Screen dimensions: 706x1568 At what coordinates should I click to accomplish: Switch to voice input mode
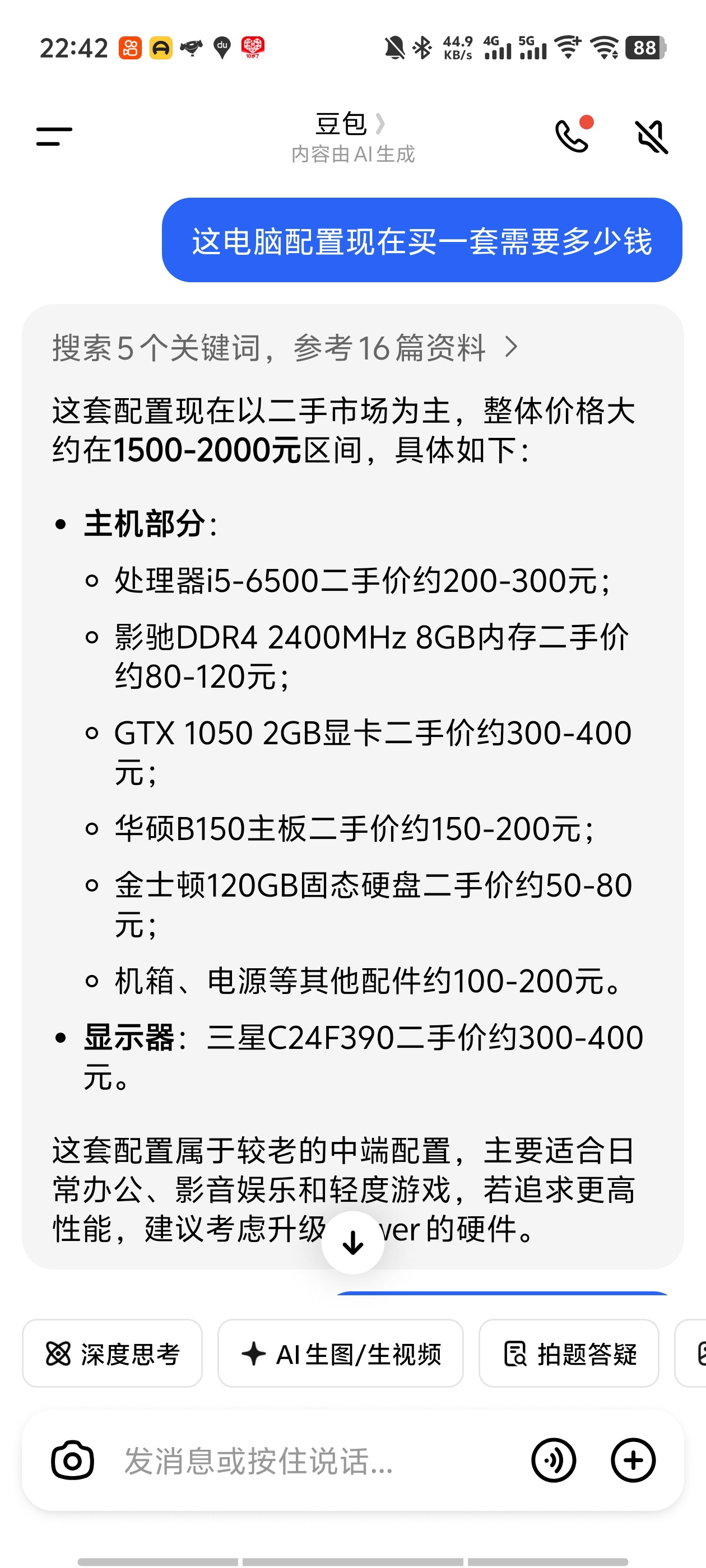point(553,1460)
